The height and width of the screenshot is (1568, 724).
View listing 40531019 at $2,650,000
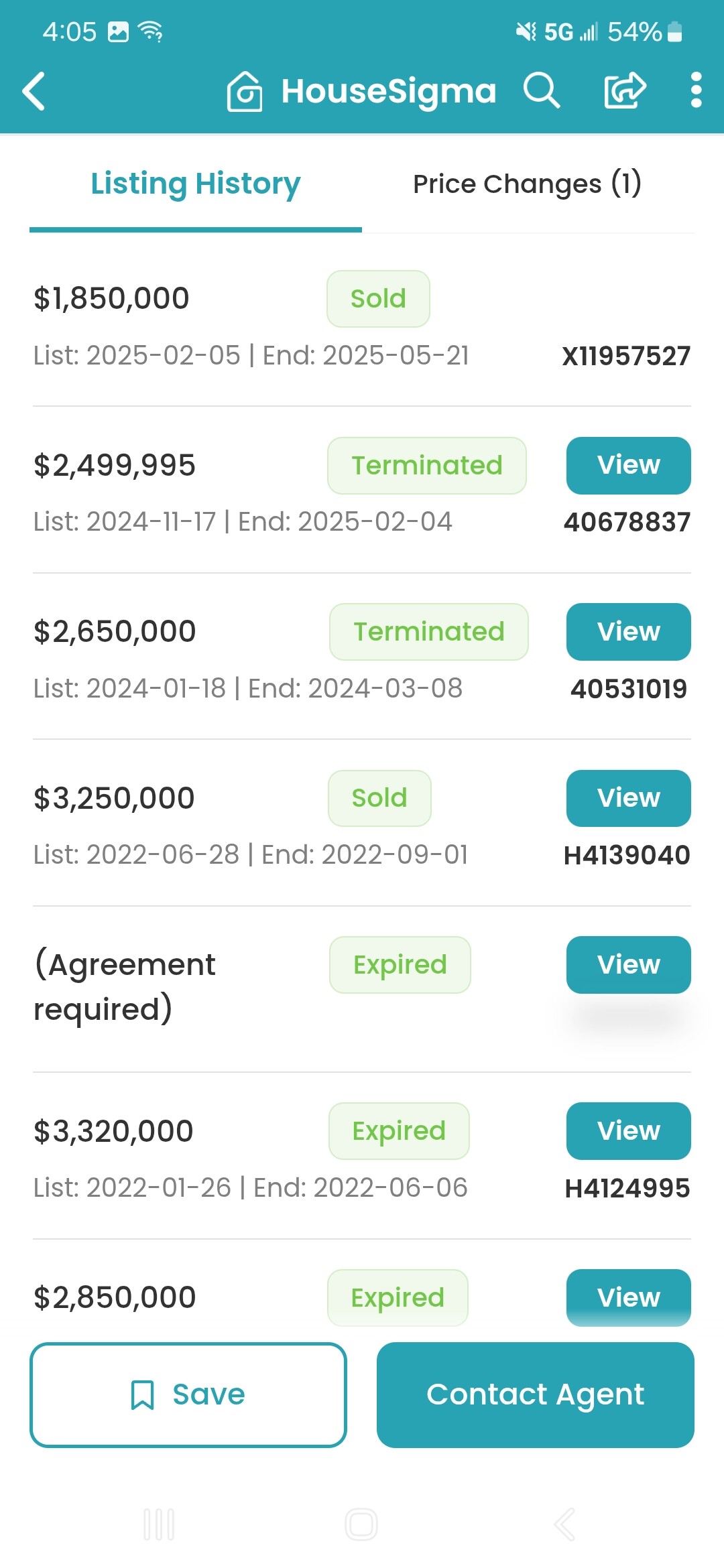pyautogui.click(x=628, y=632)
